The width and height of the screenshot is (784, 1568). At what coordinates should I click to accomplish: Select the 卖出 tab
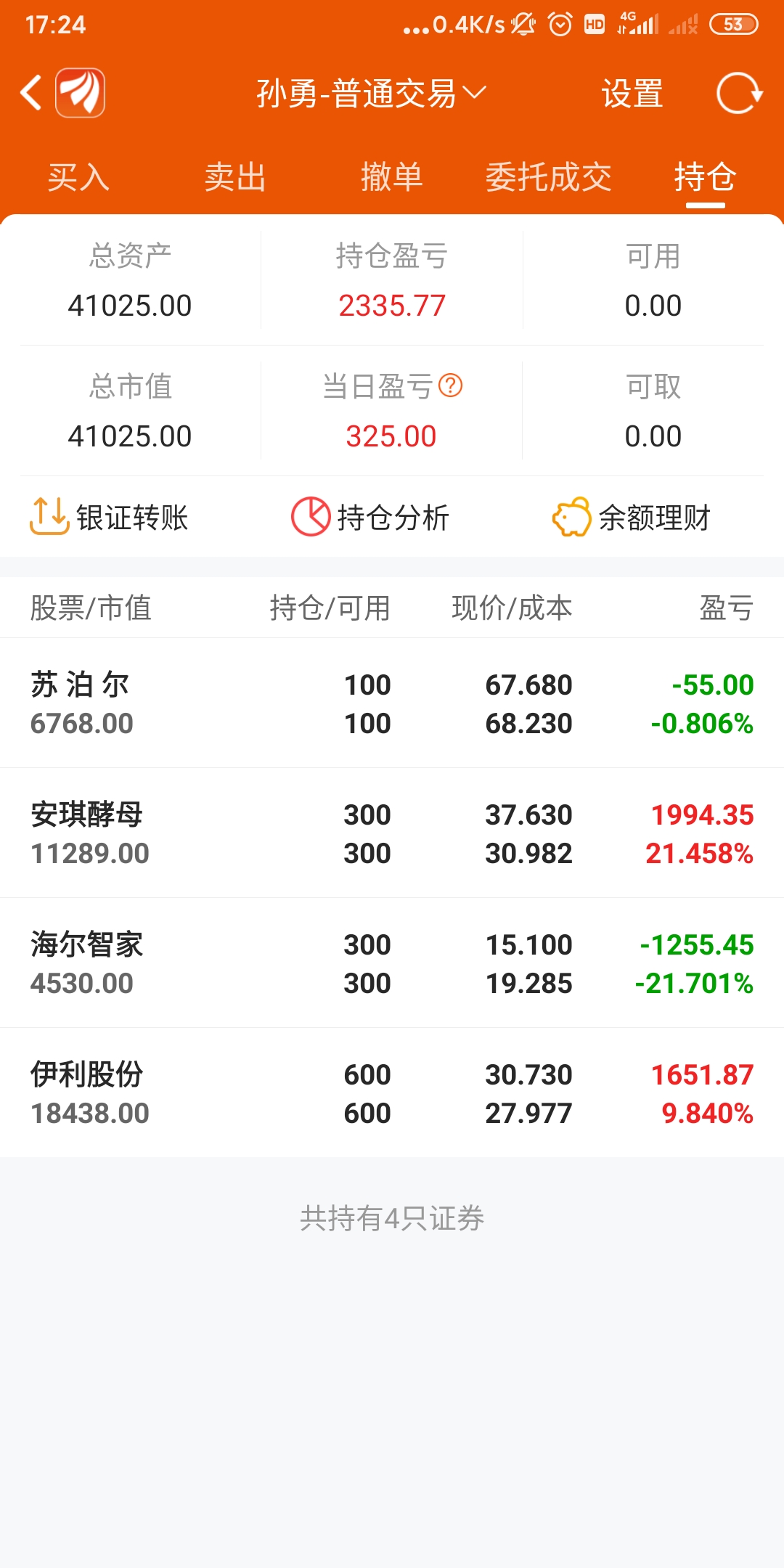click(x=235, y=177)
